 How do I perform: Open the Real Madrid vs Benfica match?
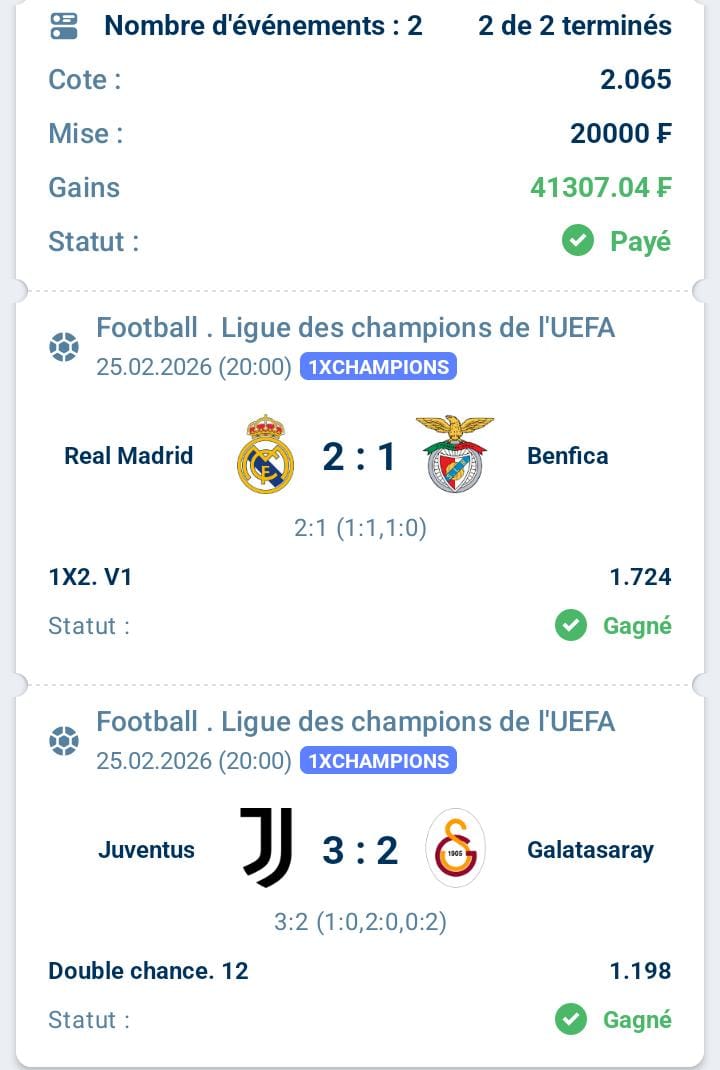(360, 457)
